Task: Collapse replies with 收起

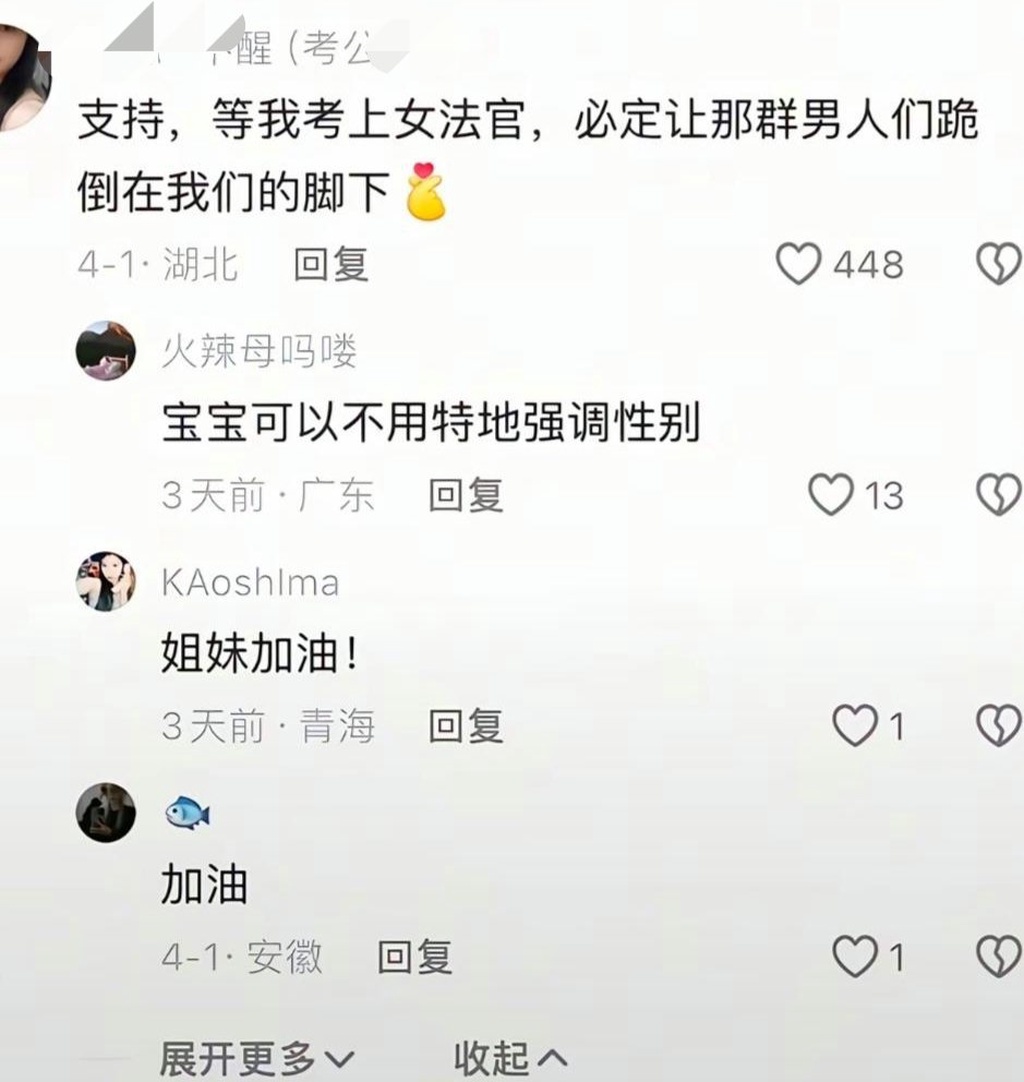Action: pyautogui.click(x=510, y=1057)
